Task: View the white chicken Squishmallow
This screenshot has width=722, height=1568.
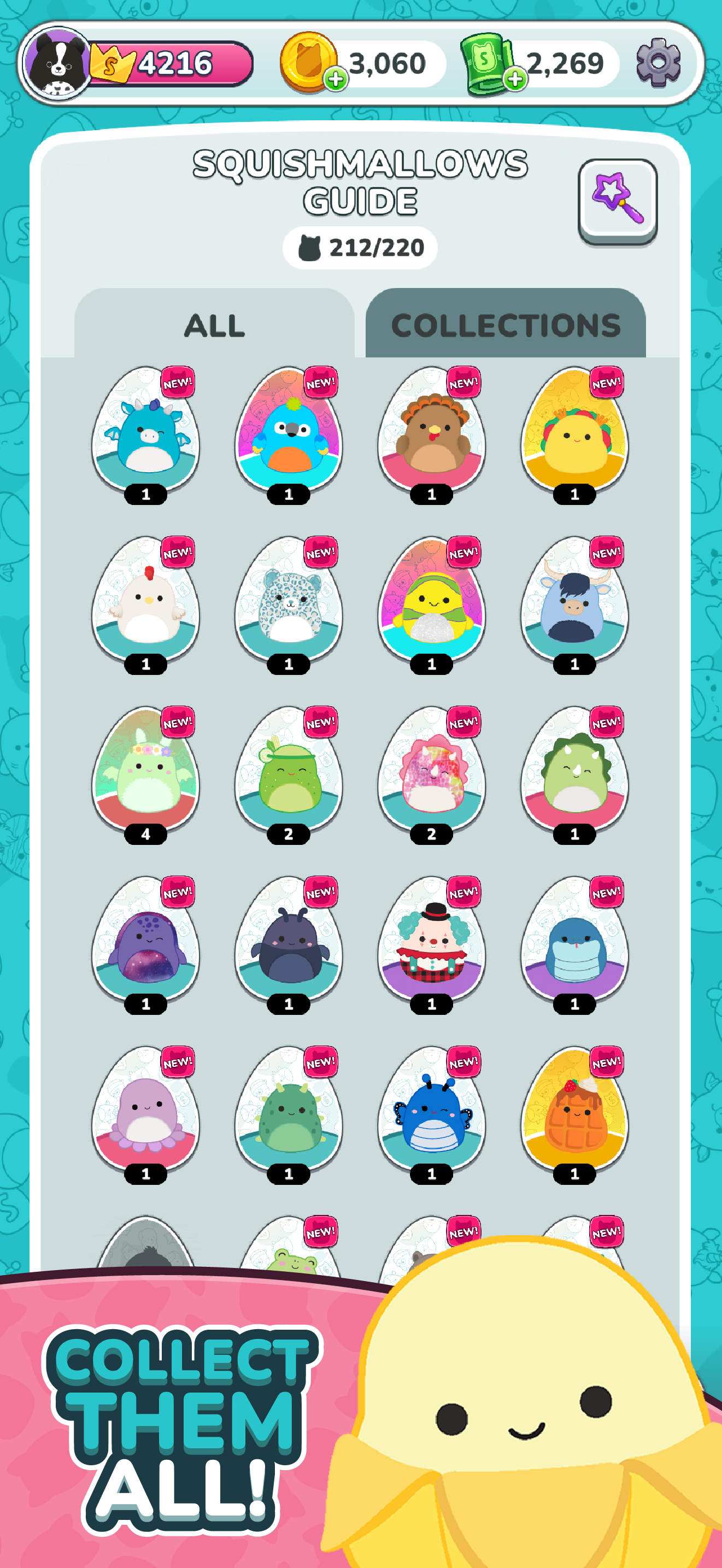Action: [146, 603]
